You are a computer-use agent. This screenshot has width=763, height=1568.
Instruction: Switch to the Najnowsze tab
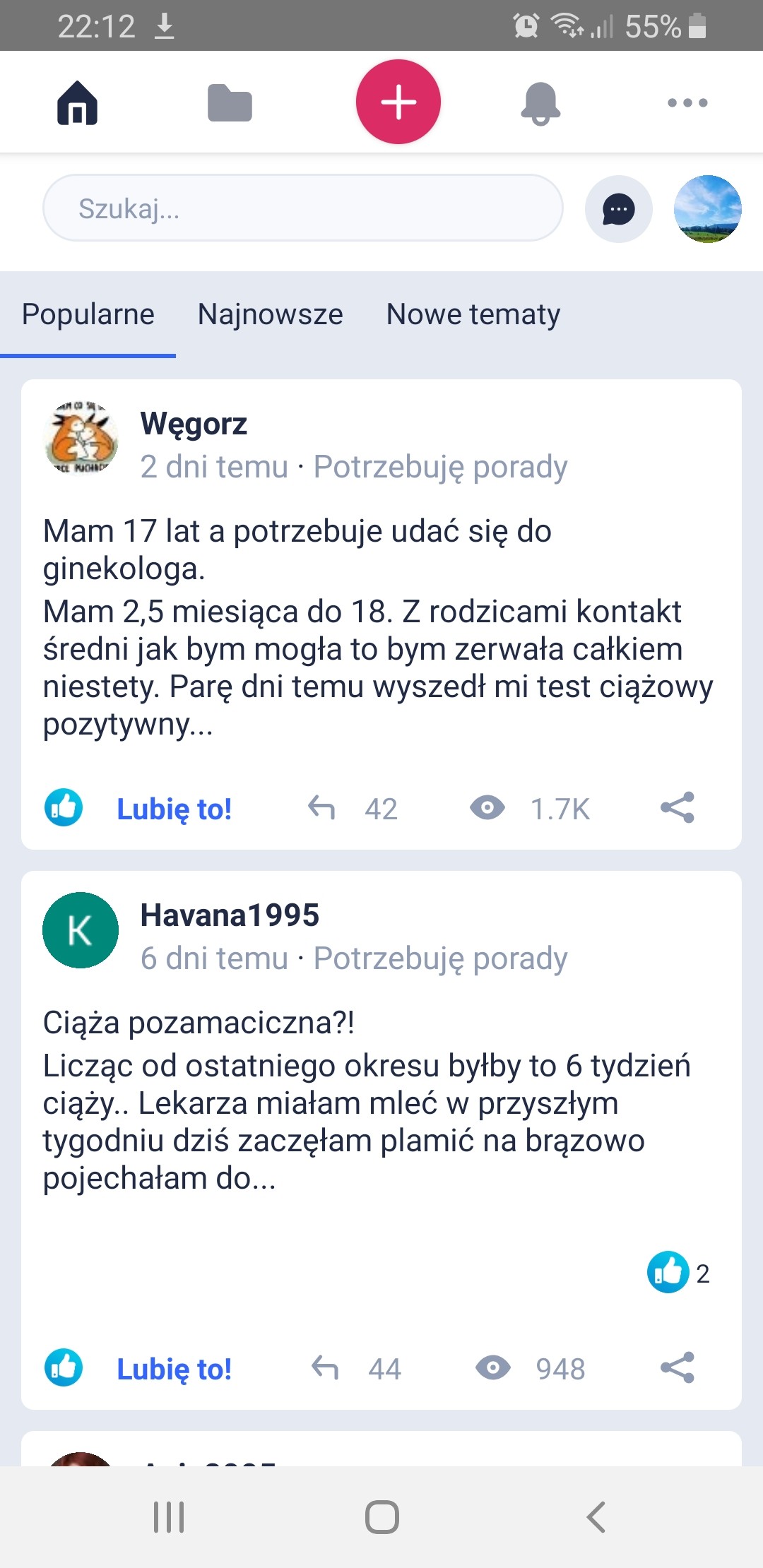pos(270,314)
